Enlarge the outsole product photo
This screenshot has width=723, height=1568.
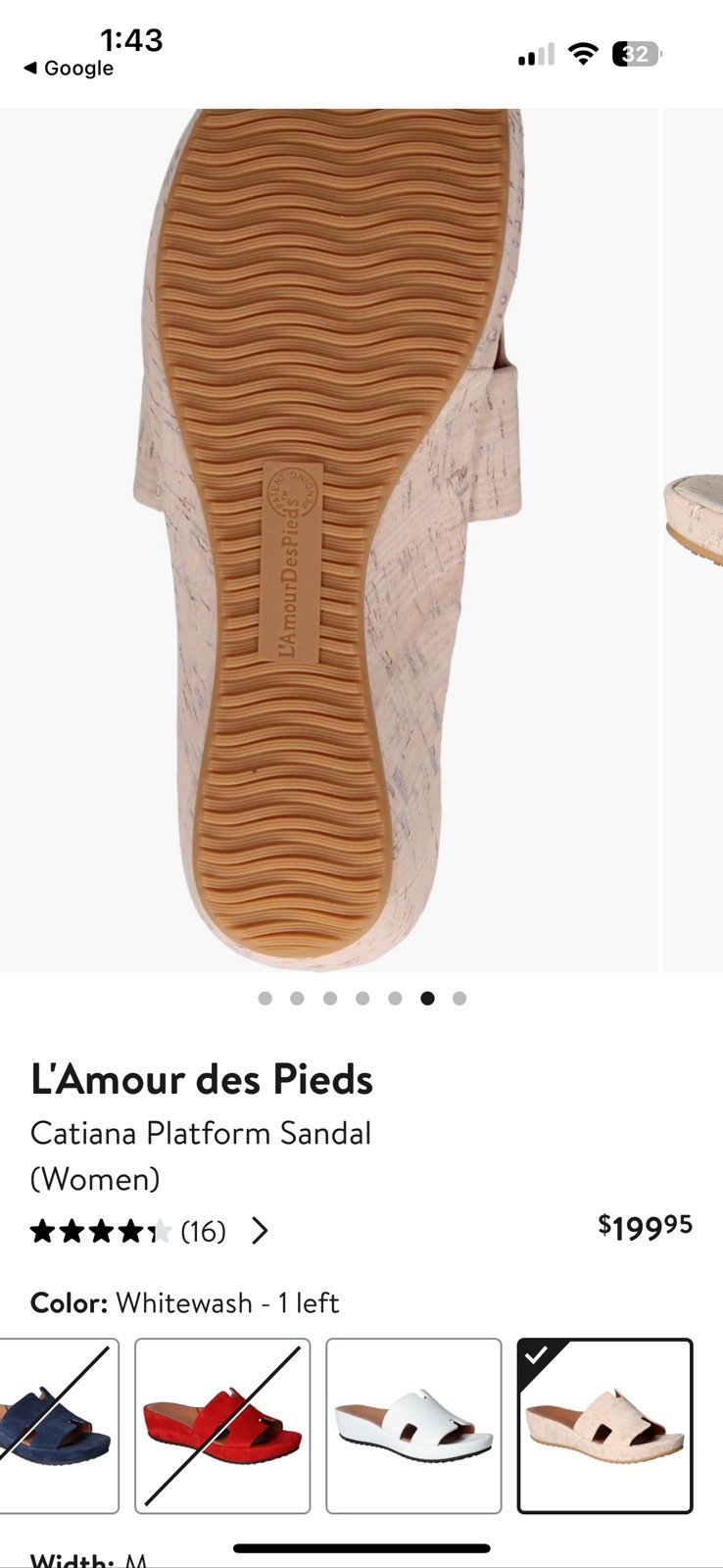(x=328, y=539)
